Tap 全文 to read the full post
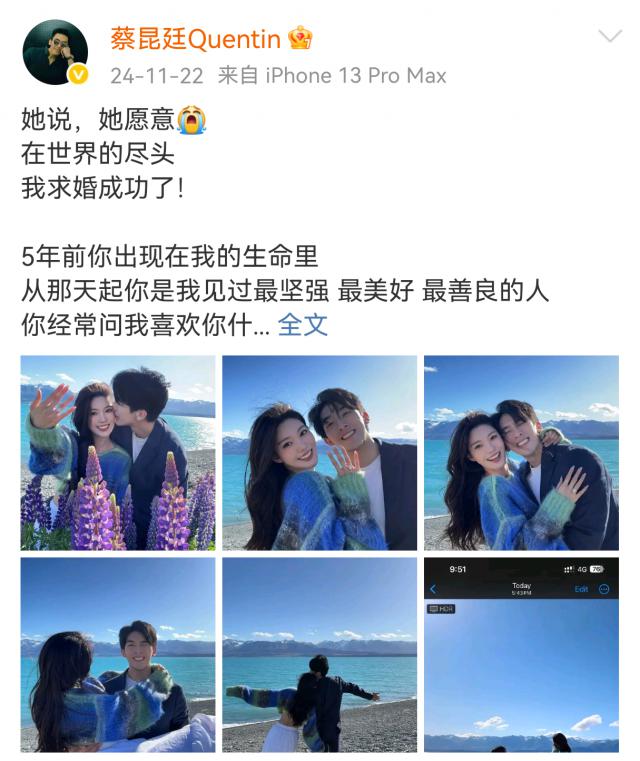Screen dimensions: 640x761 (x=302, y=324)
